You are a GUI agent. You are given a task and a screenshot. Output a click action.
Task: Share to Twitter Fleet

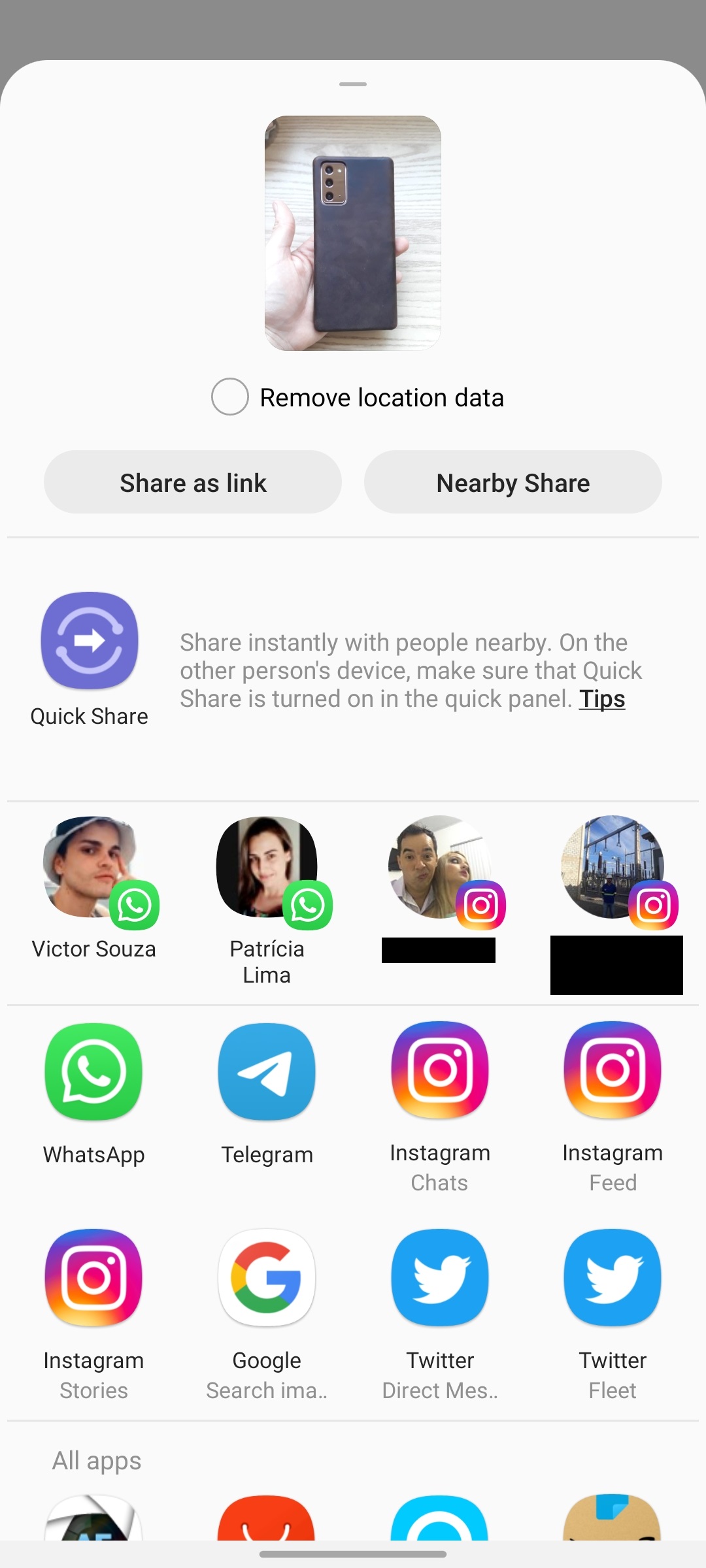613,1278
